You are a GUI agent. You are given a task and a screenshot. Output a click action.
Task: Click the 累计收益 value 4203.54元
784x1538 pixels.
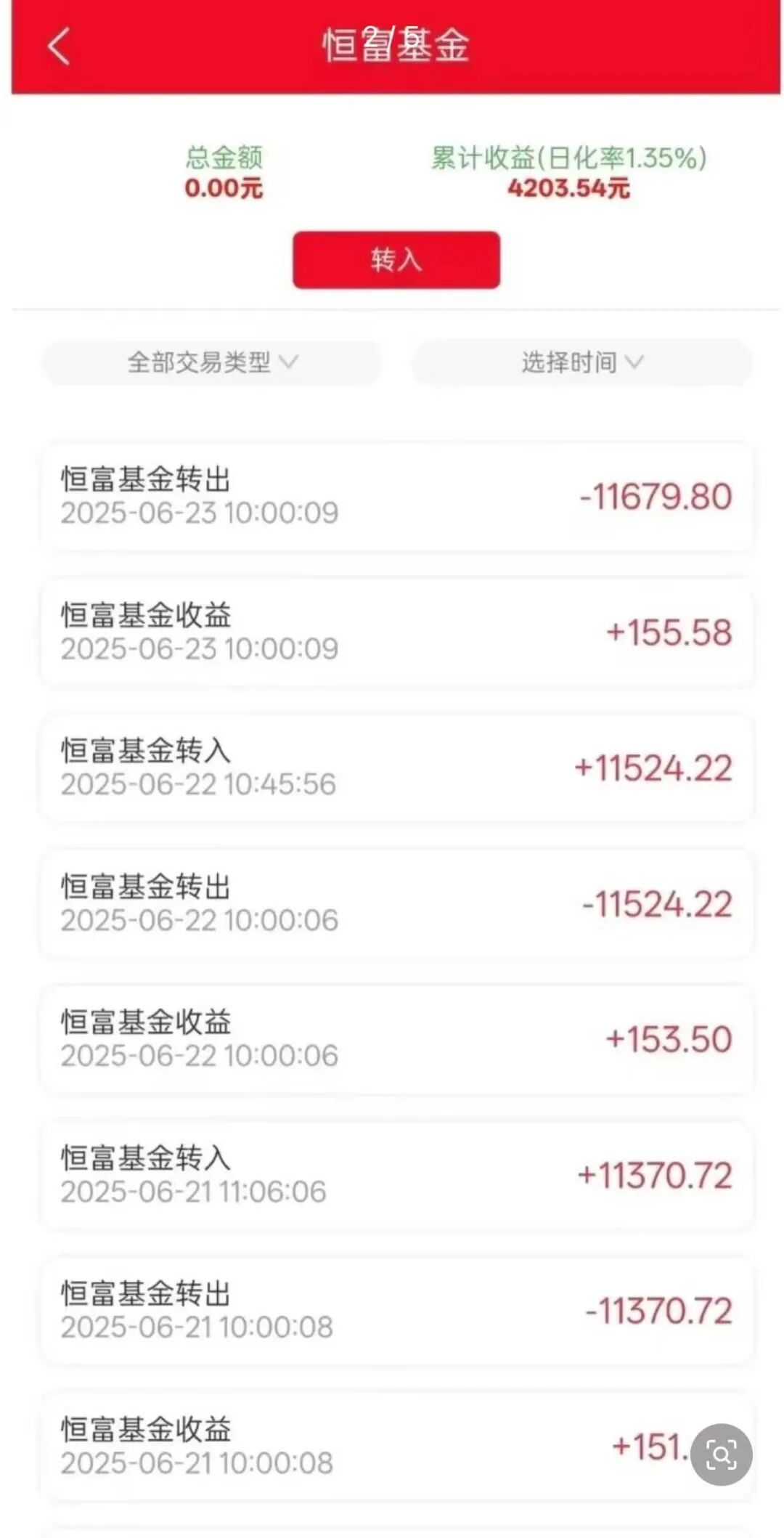[x=568, y=190]
